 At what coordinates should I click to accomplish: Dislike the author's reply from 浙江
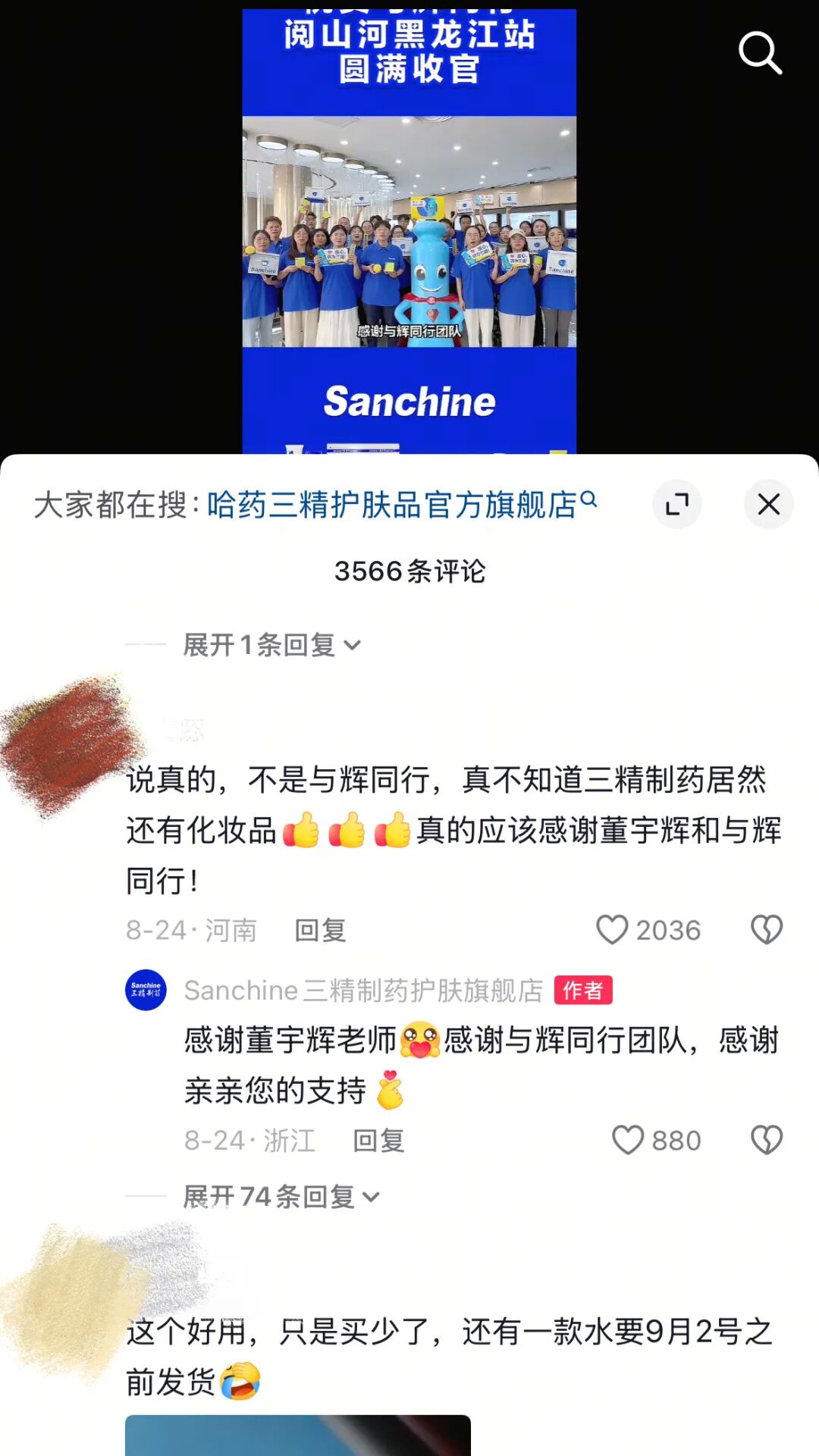tap(766, 1140)
